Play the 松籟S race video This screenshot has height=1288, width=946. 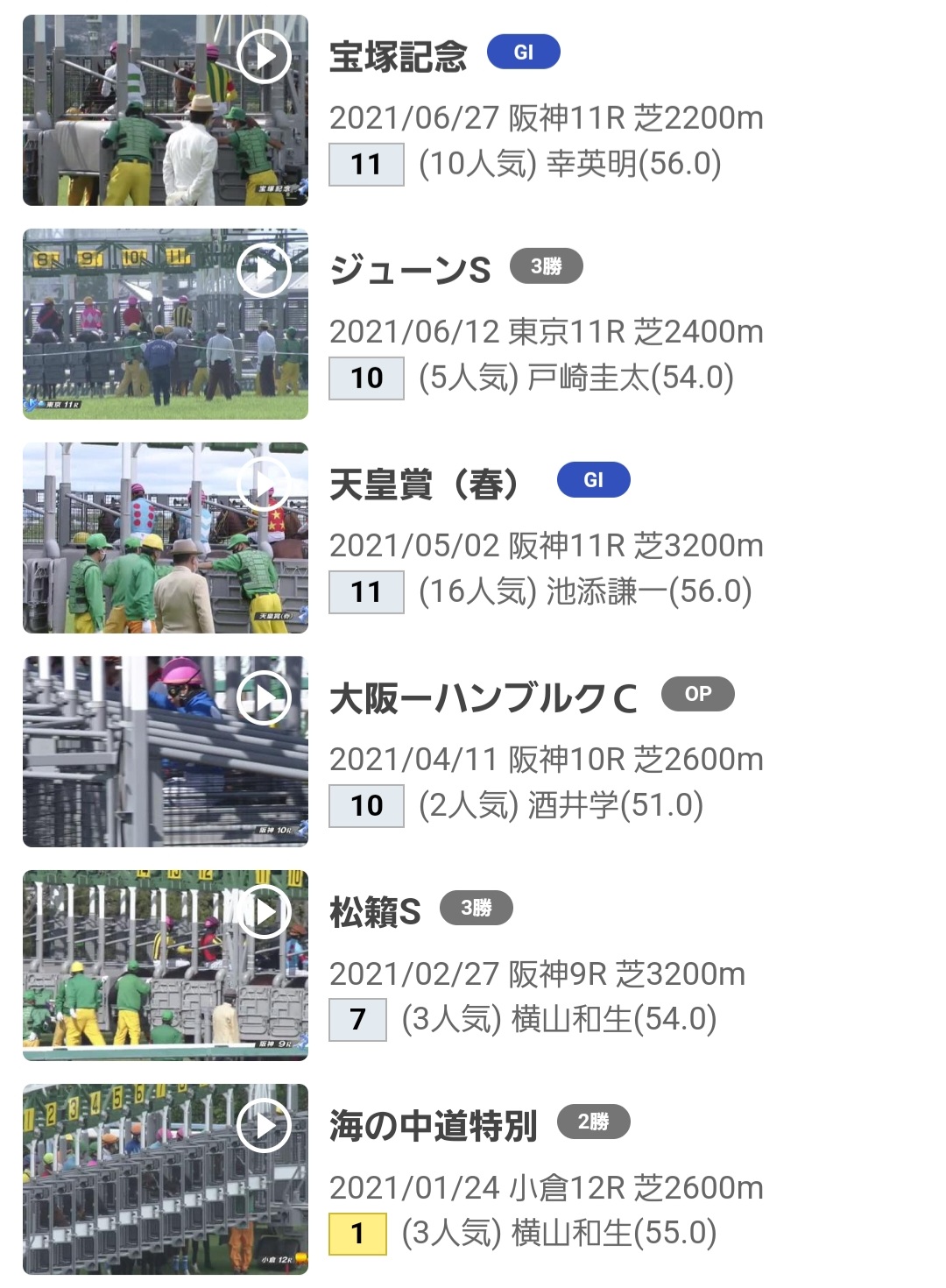(263, 911)
